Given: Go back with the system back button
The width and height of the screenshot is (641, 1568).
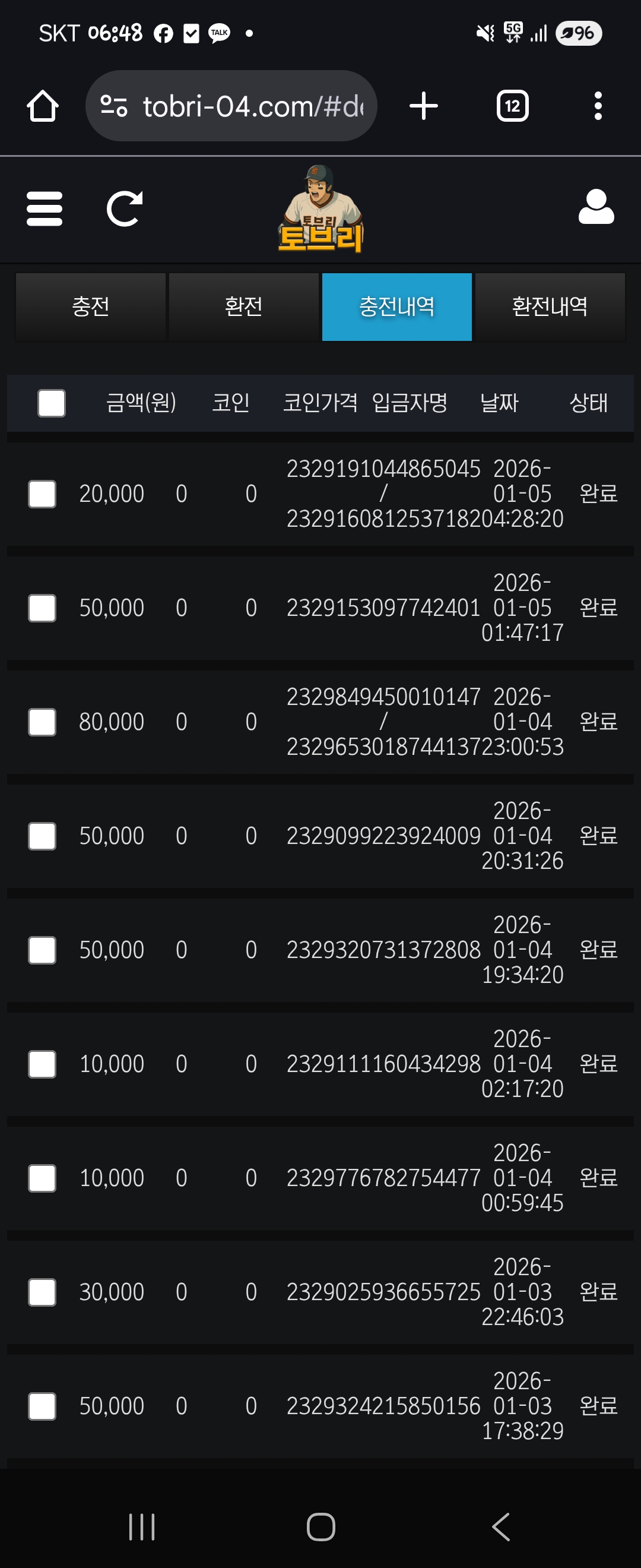Looking at the screenshot, I should pos(500,1526).
